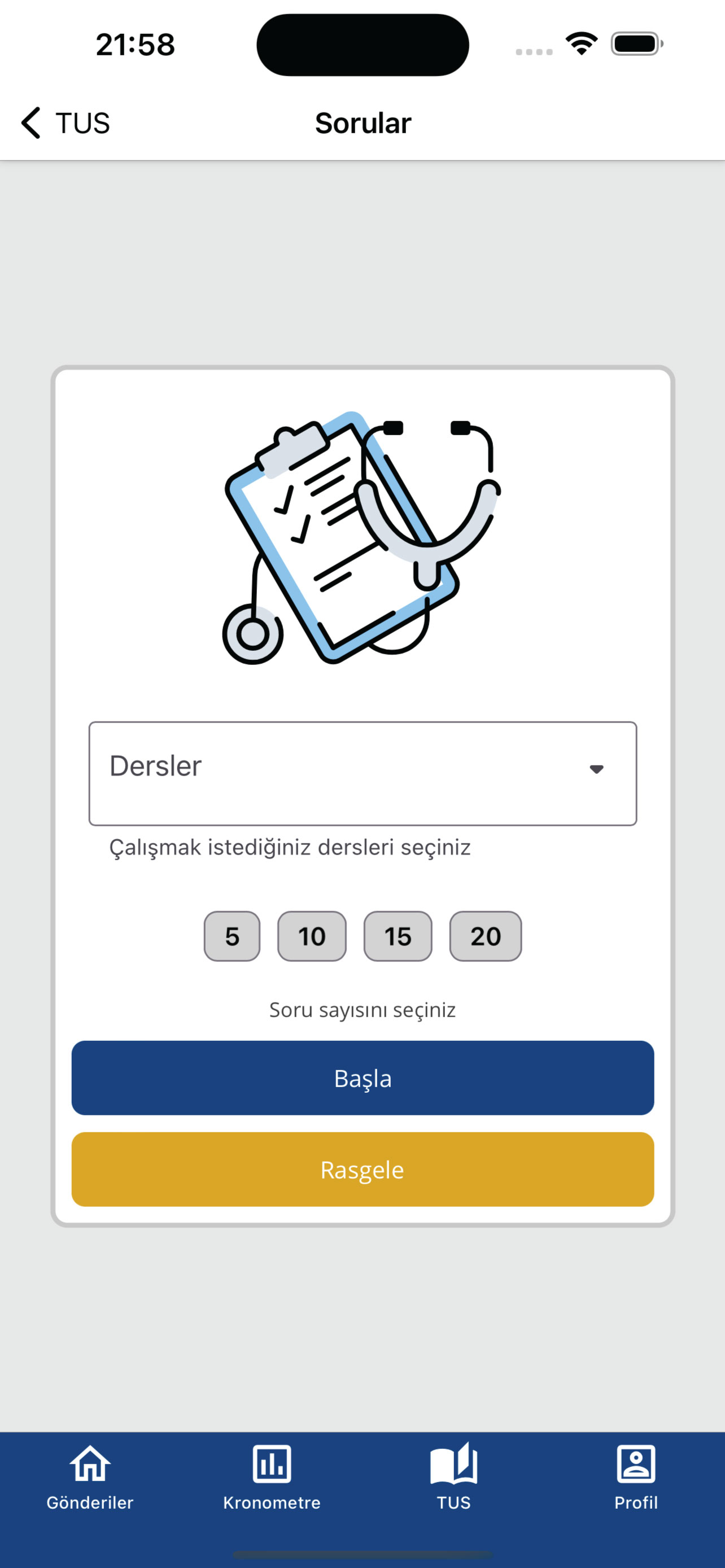Viewport: 725px width, 1568px height.
Task: Choose 10 as the question count
Action: pyautogui.click(x=312, y=936)
